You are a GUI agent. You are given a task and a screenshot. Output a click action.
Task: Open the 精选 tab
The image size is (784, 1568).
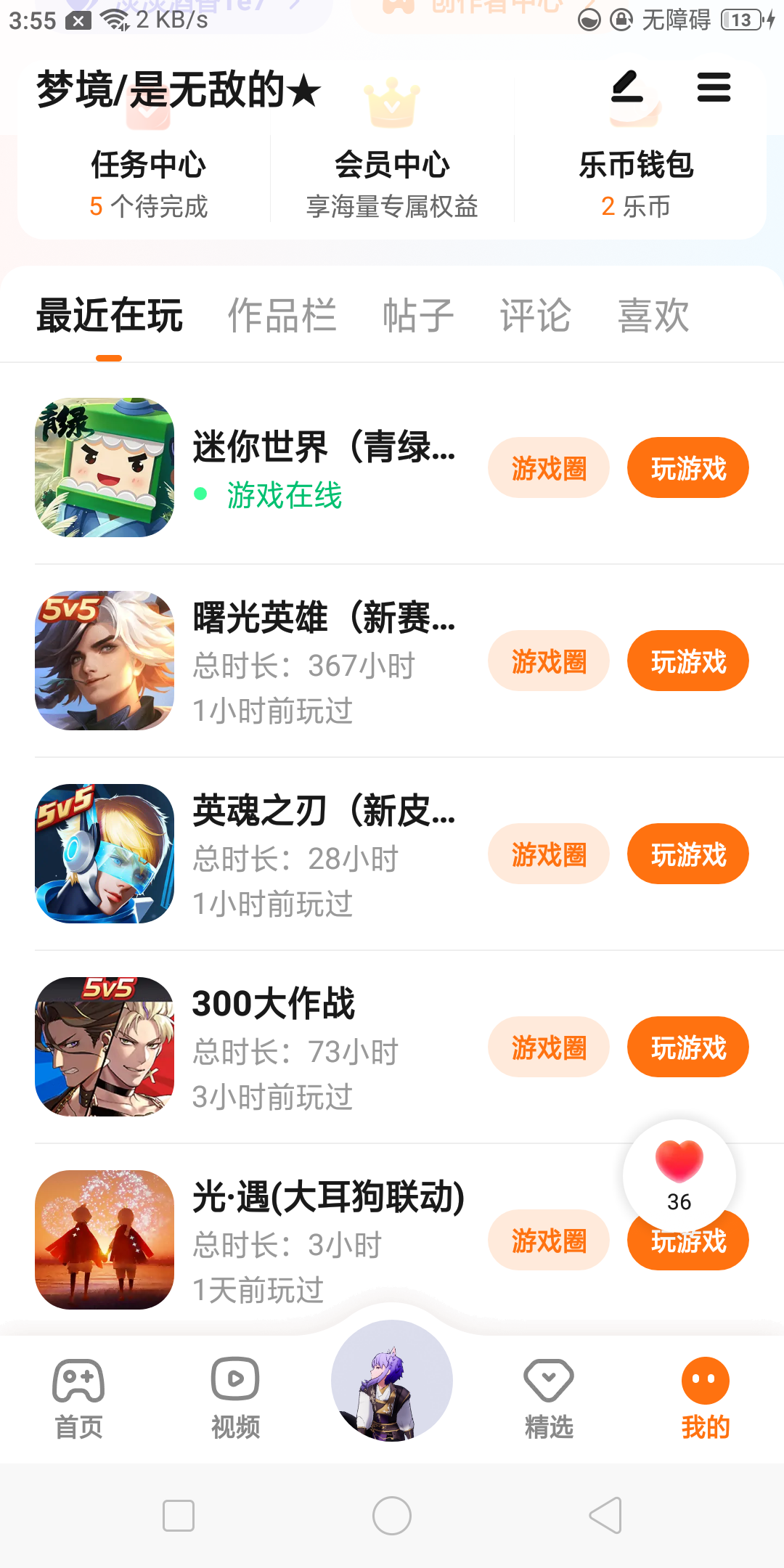tap(549, 1400)
